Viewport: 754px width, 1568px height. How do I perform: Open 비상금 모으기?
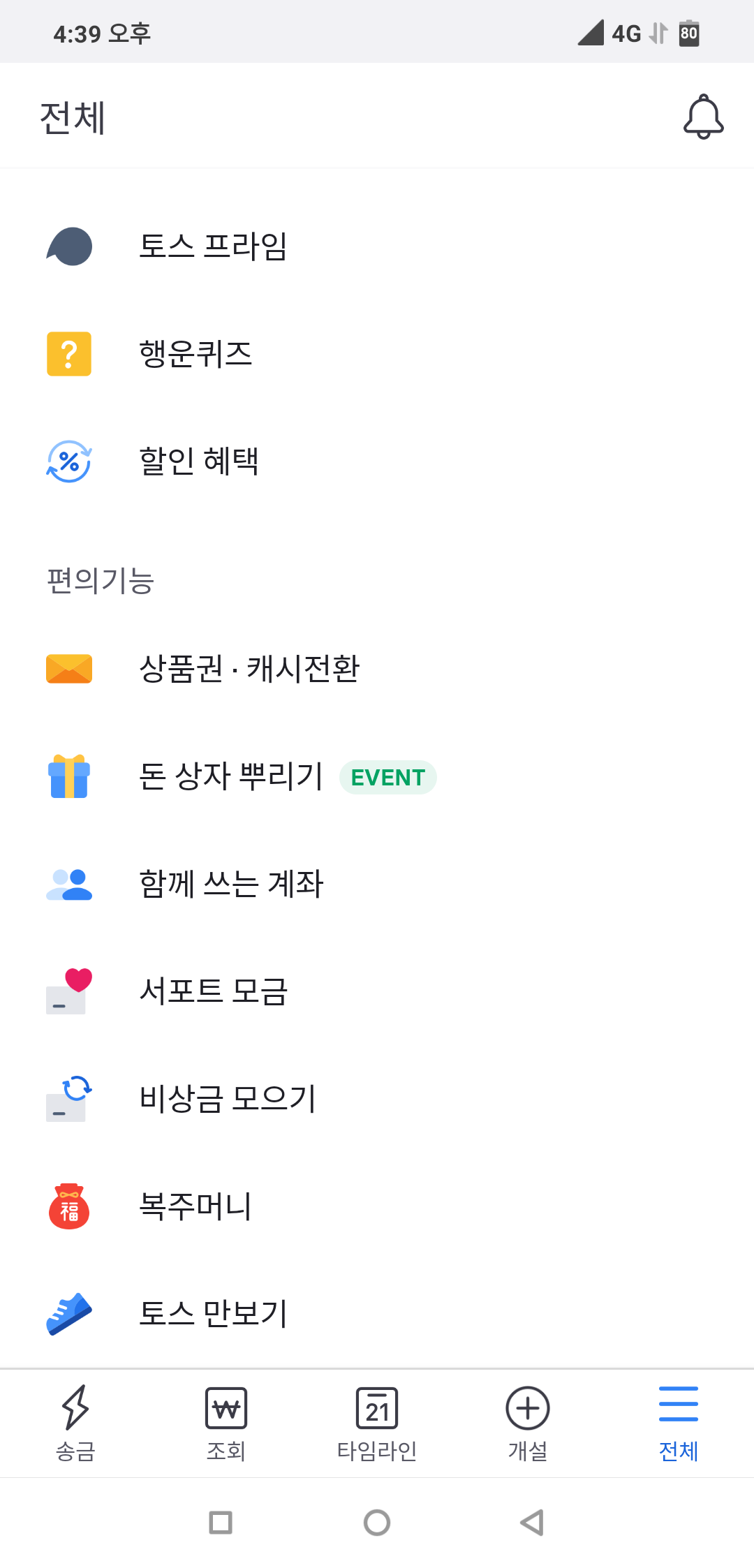[x=228, y=1099]
